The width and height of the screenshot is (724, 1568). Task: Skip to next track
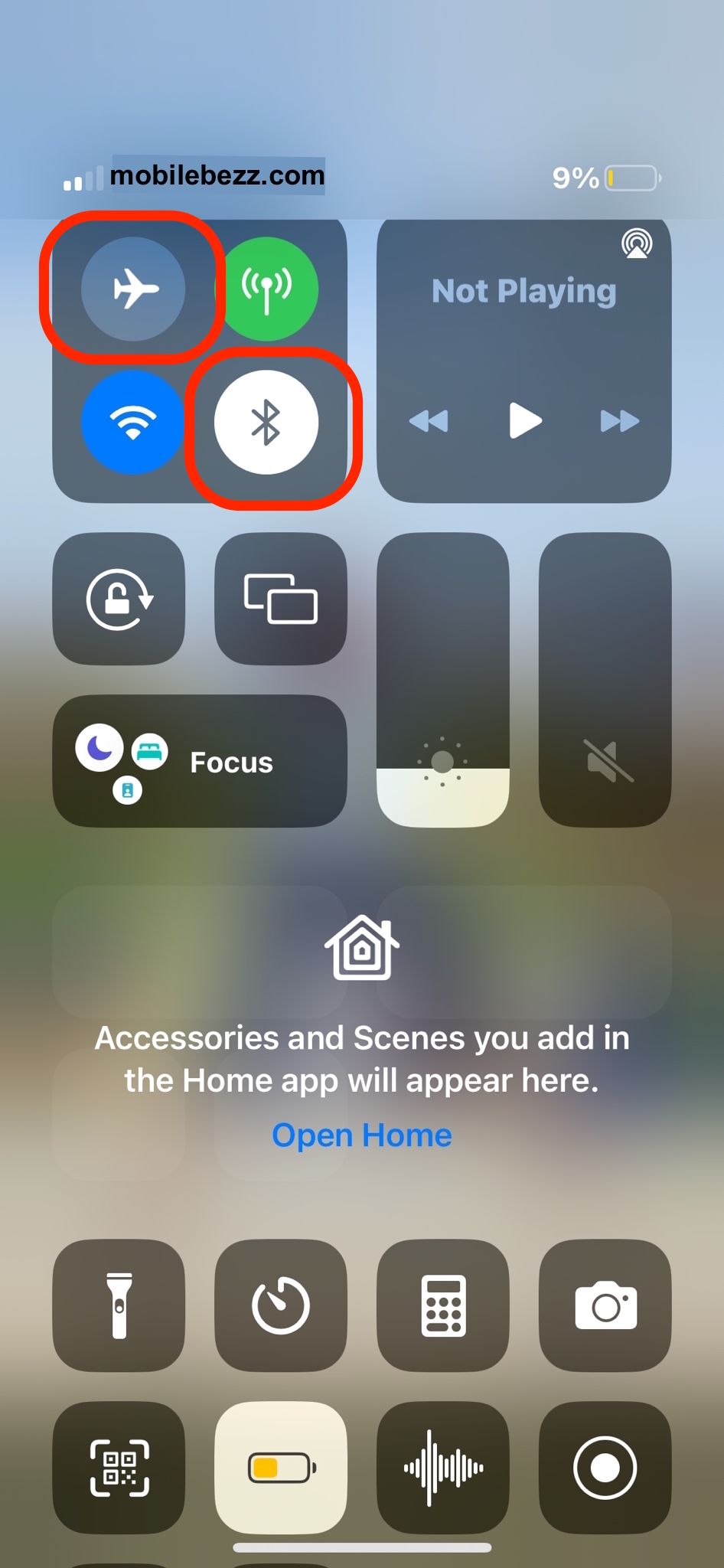(619, 420)
